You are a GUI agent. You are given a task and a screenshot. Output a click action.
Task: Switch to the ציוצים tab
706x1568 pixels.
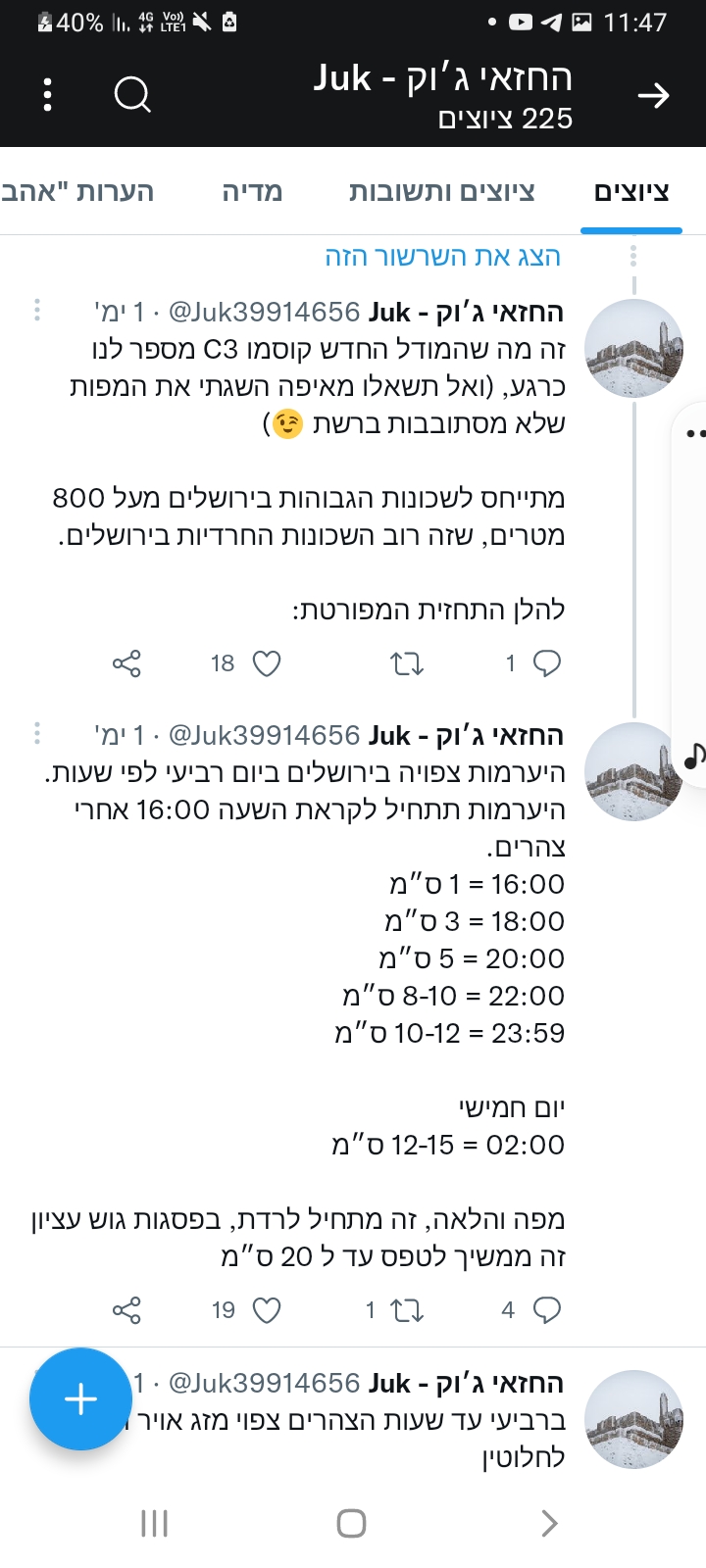click(631, 191)
